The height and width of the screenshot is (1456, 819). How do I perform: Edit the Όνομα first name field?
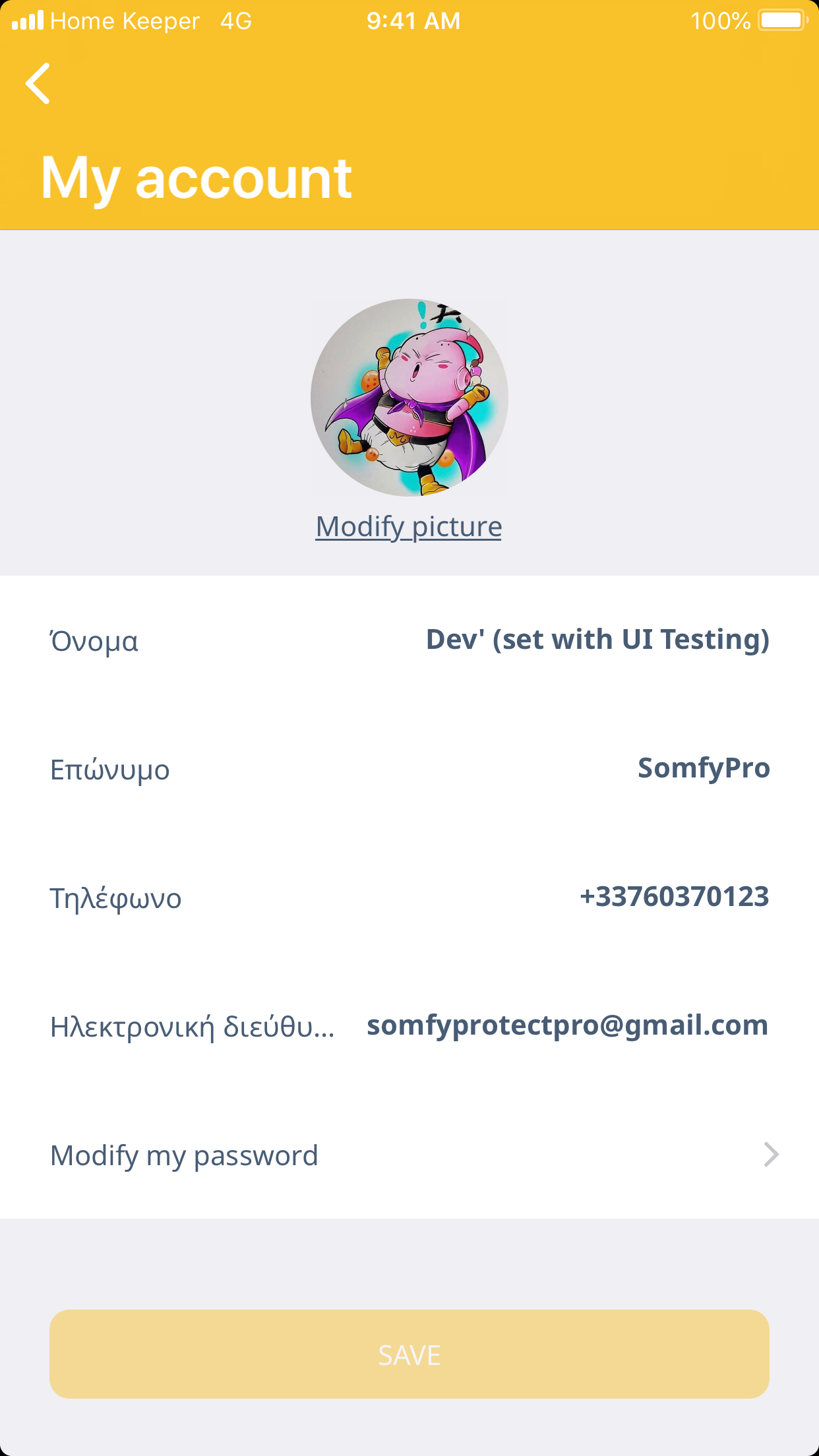[x=597, y=640]
